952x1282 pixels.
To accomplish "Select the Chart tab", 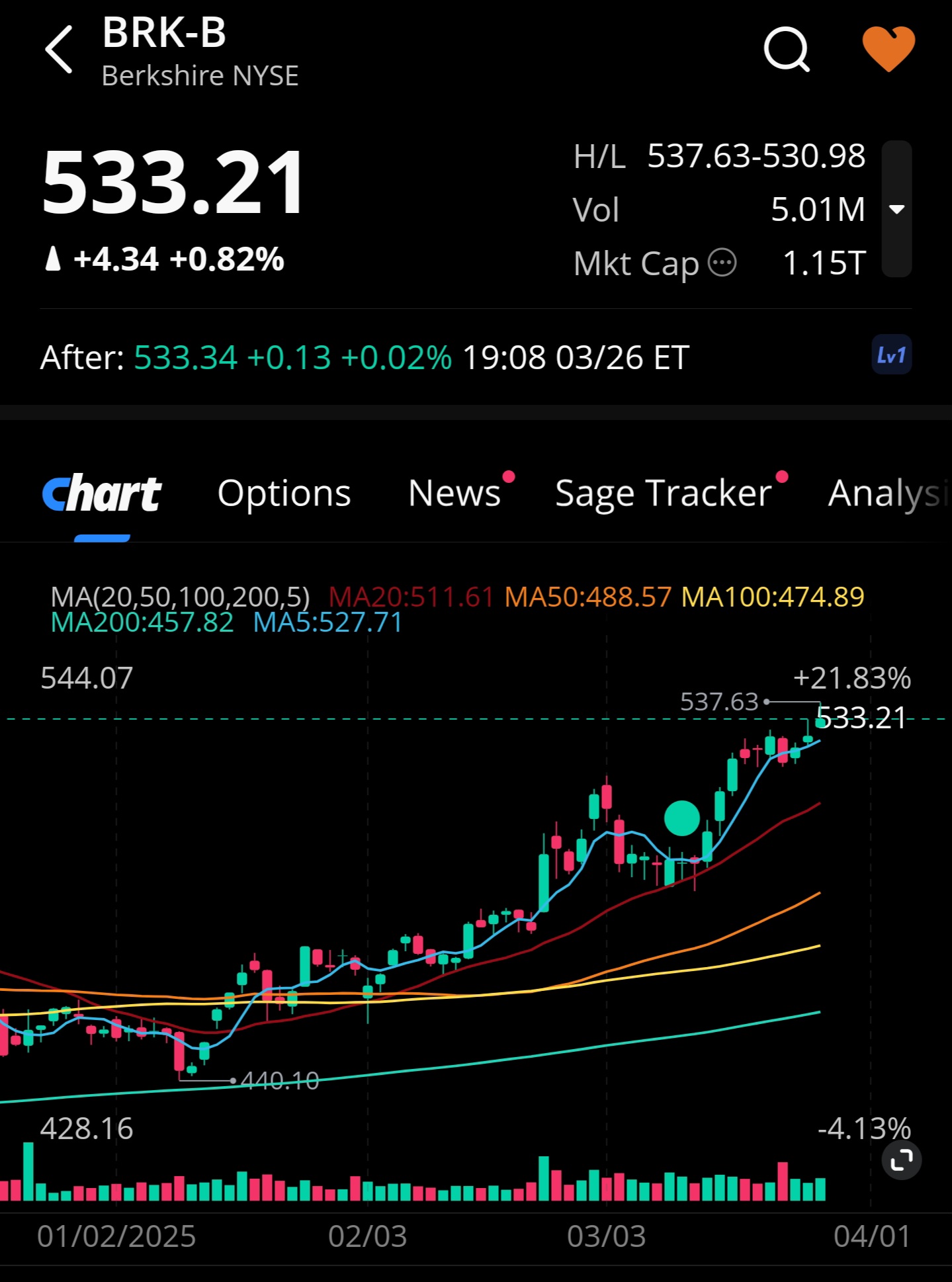I will pyautogui.click(x=102, y=493).
